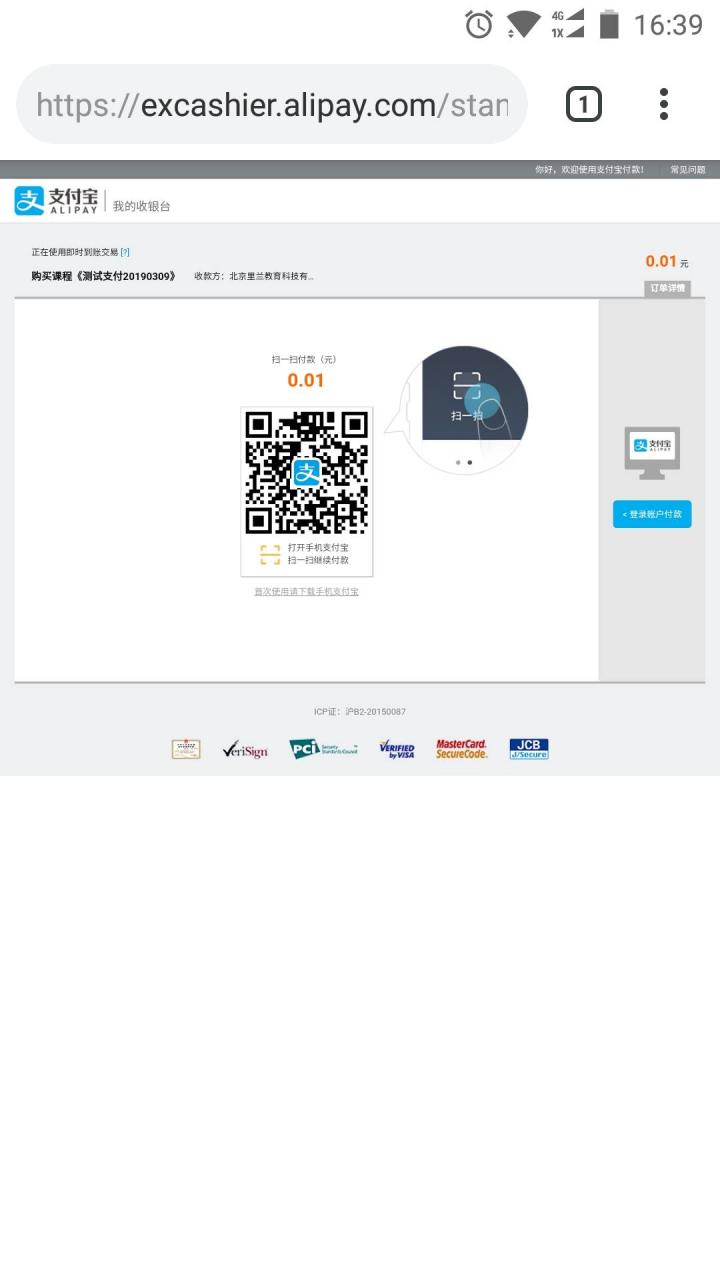
Task: Tap 首次使用请下载手机支付宝 link
Action: tap(306, 592)
